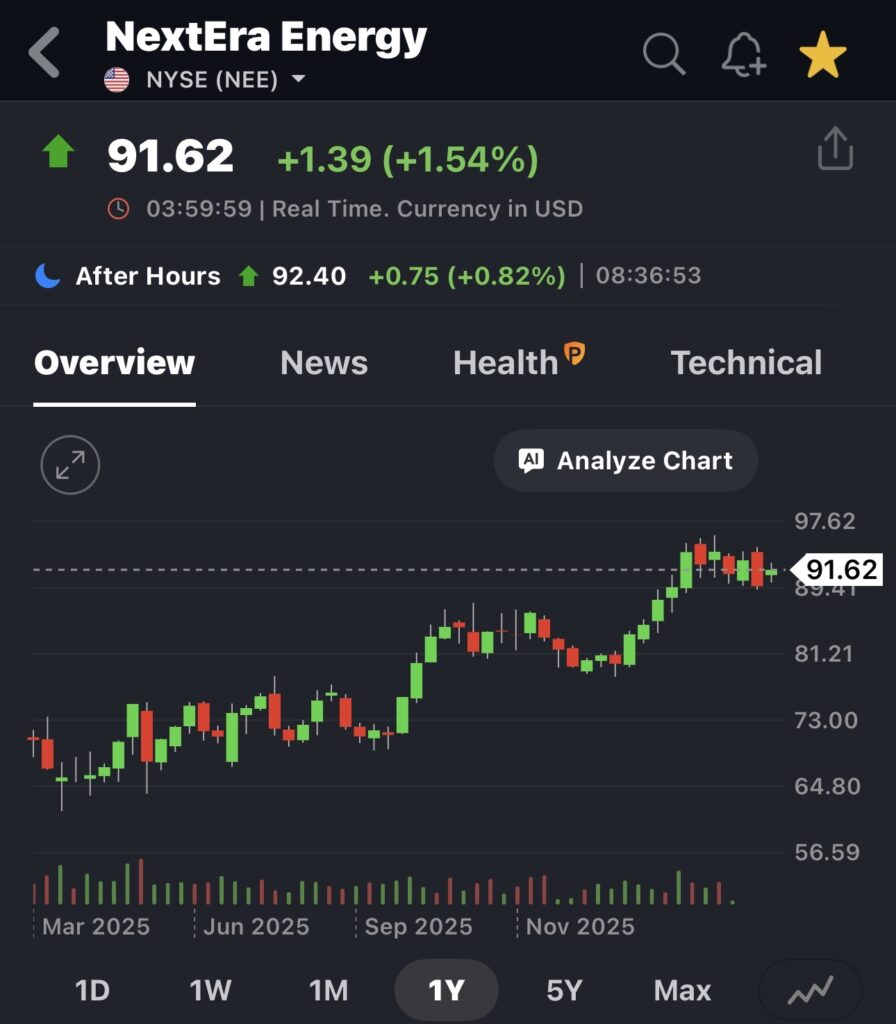The width and height of the screenshot is (896, 1024).
Task: Switch chart range to 1W
Action: tap(210, 991)
